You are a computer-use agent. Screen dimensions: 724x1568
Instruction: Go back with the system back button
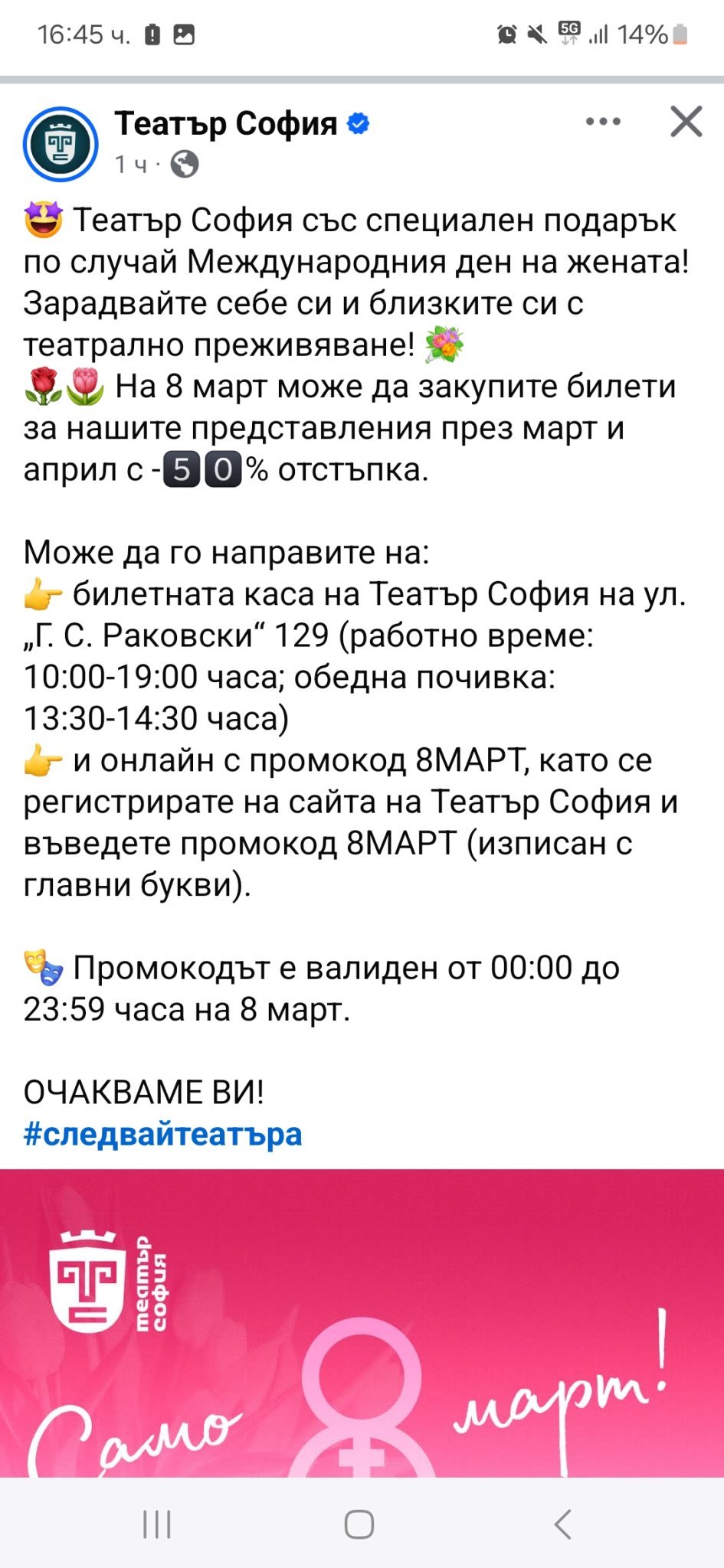tap(563, 1524)
